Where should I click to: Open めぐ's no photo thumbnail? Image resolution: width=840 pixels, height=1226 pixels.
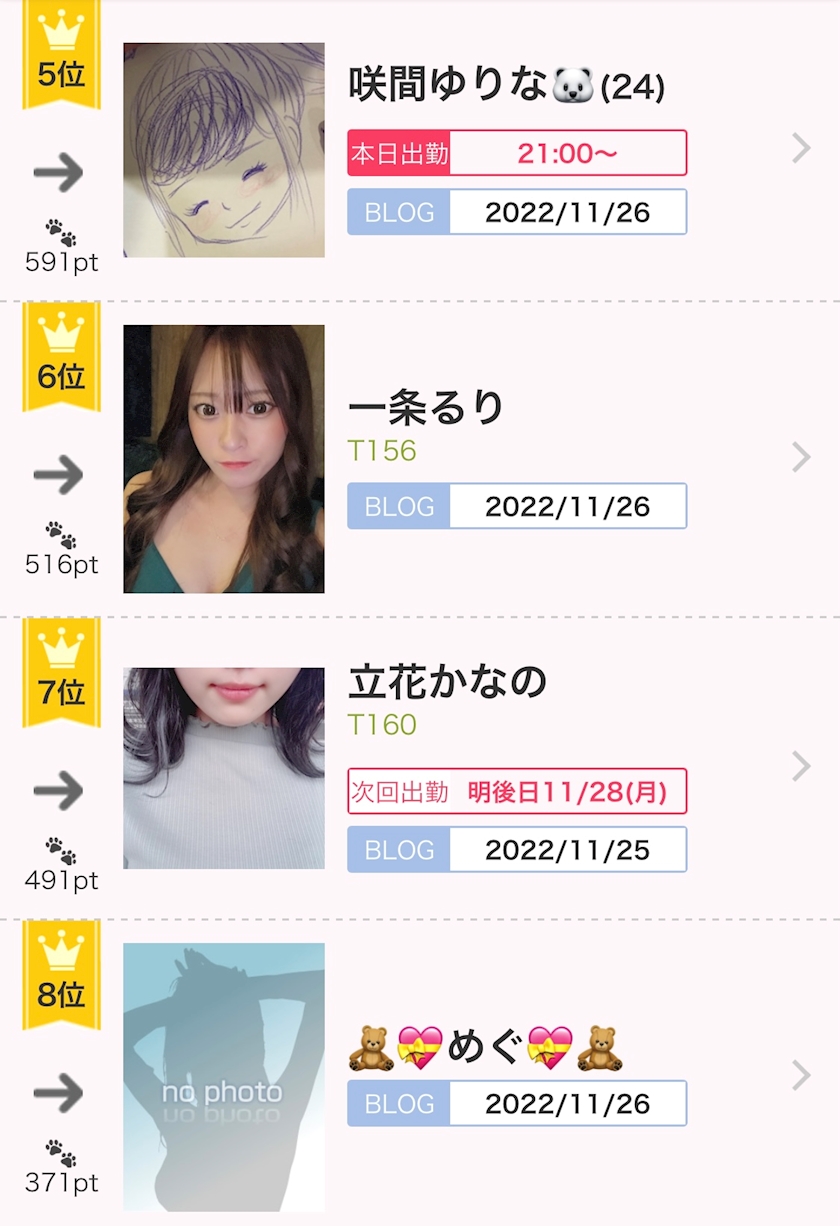[x=224, y=1076]
